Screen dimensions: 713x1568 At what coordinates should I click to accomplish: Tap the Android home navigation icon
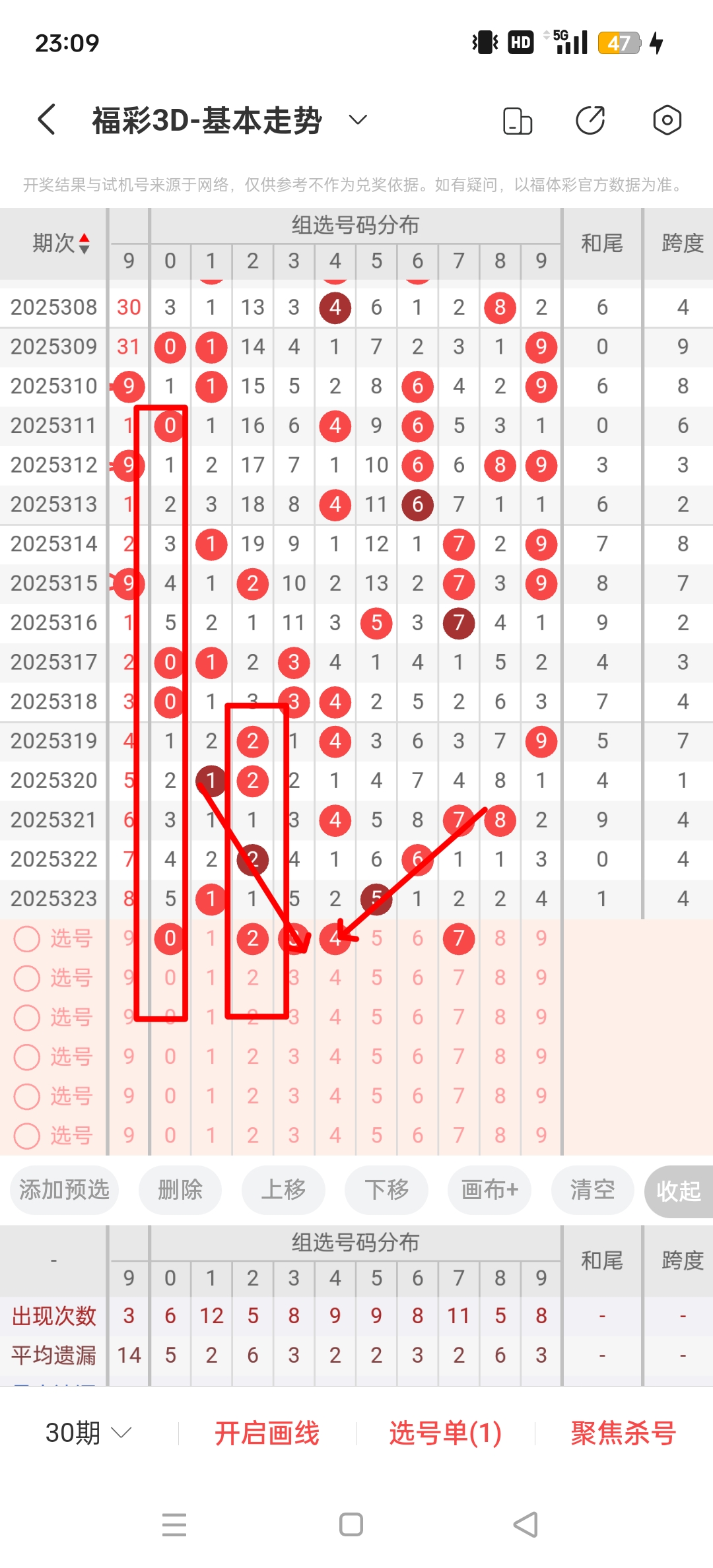tap(351, 1524)
